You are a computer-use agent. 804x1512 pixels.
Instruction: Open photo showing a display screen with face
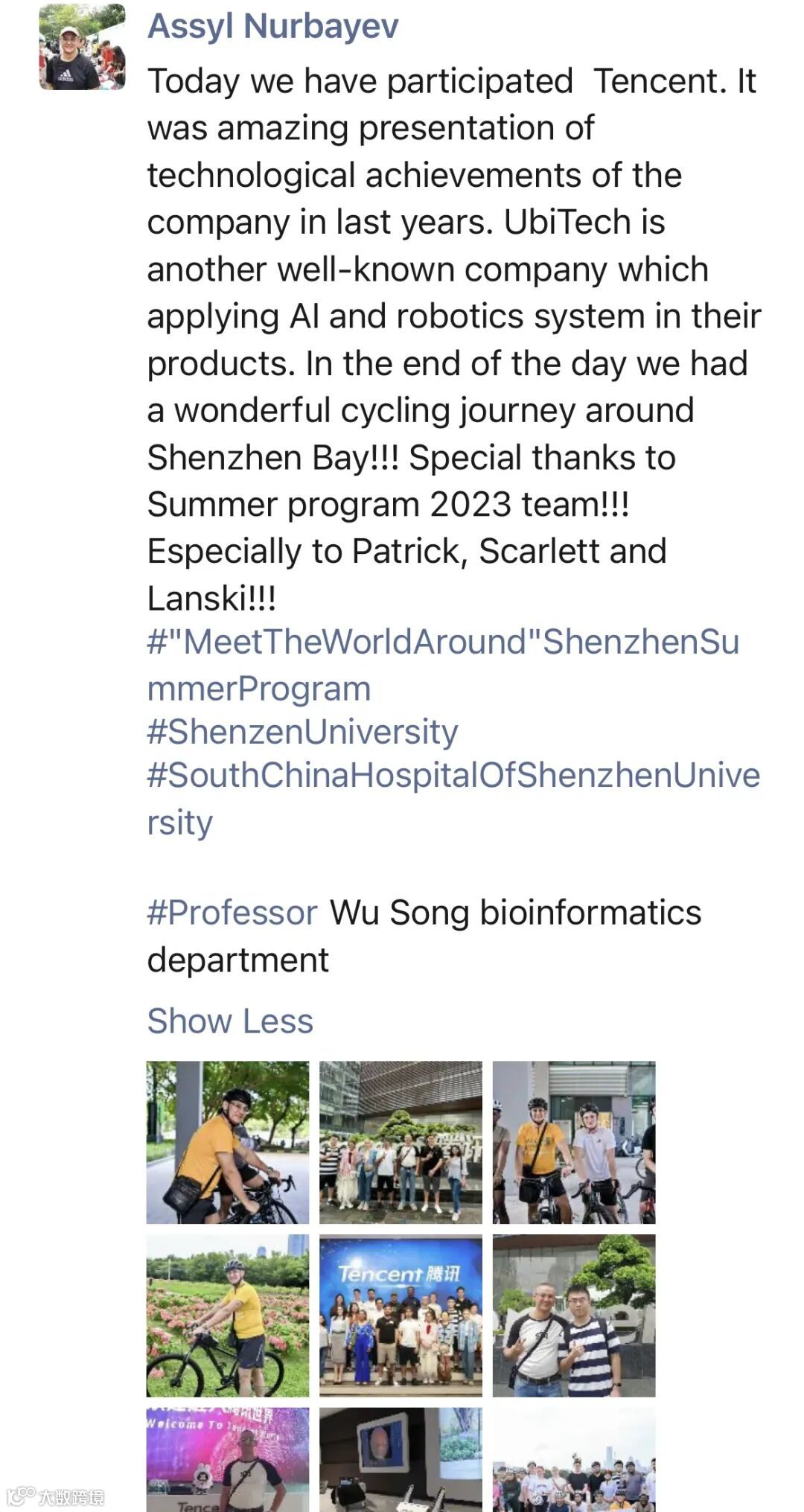(401, 1459)
